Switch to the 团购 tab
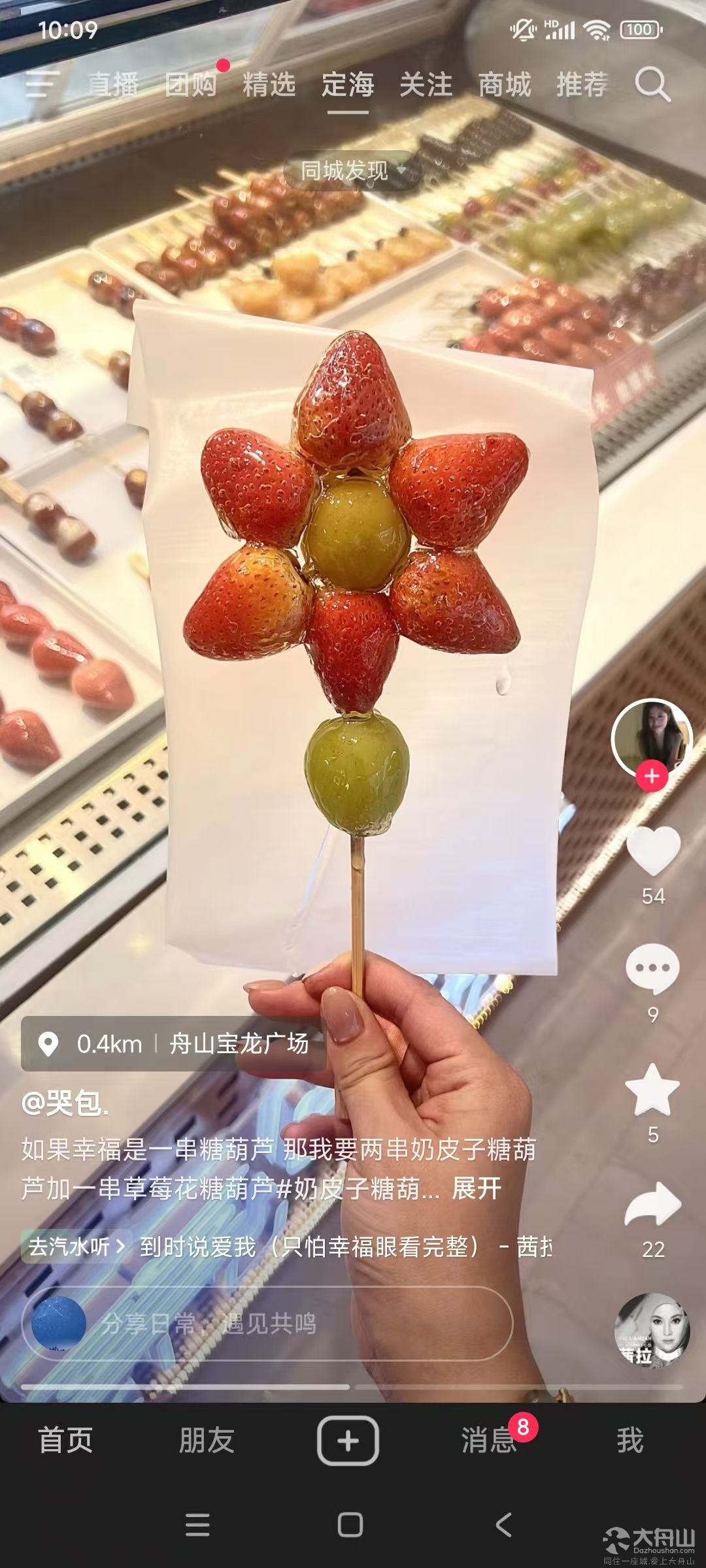The width and height of the screenshot is (706, 1568). 191,85
